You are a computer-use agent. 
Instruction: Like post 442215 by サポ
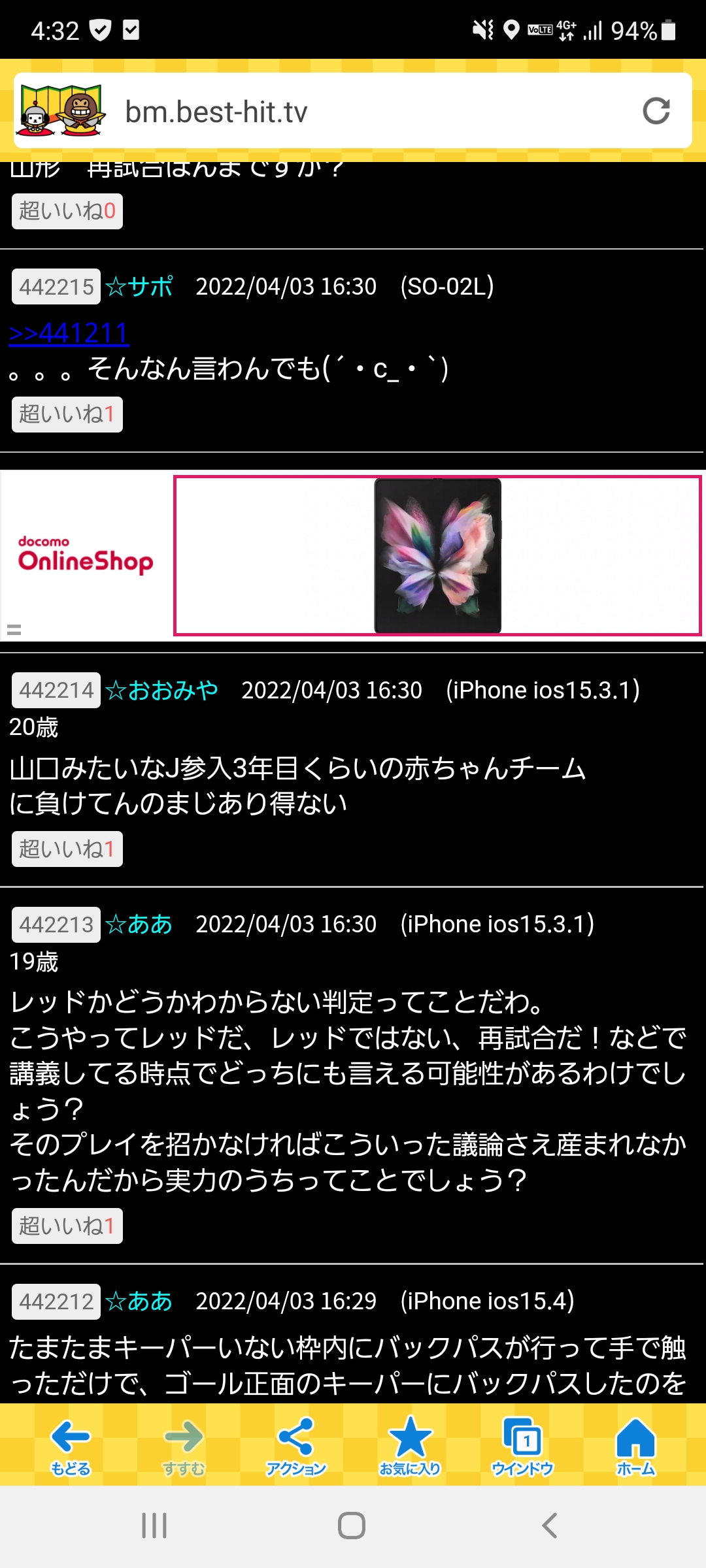point(67,414)
